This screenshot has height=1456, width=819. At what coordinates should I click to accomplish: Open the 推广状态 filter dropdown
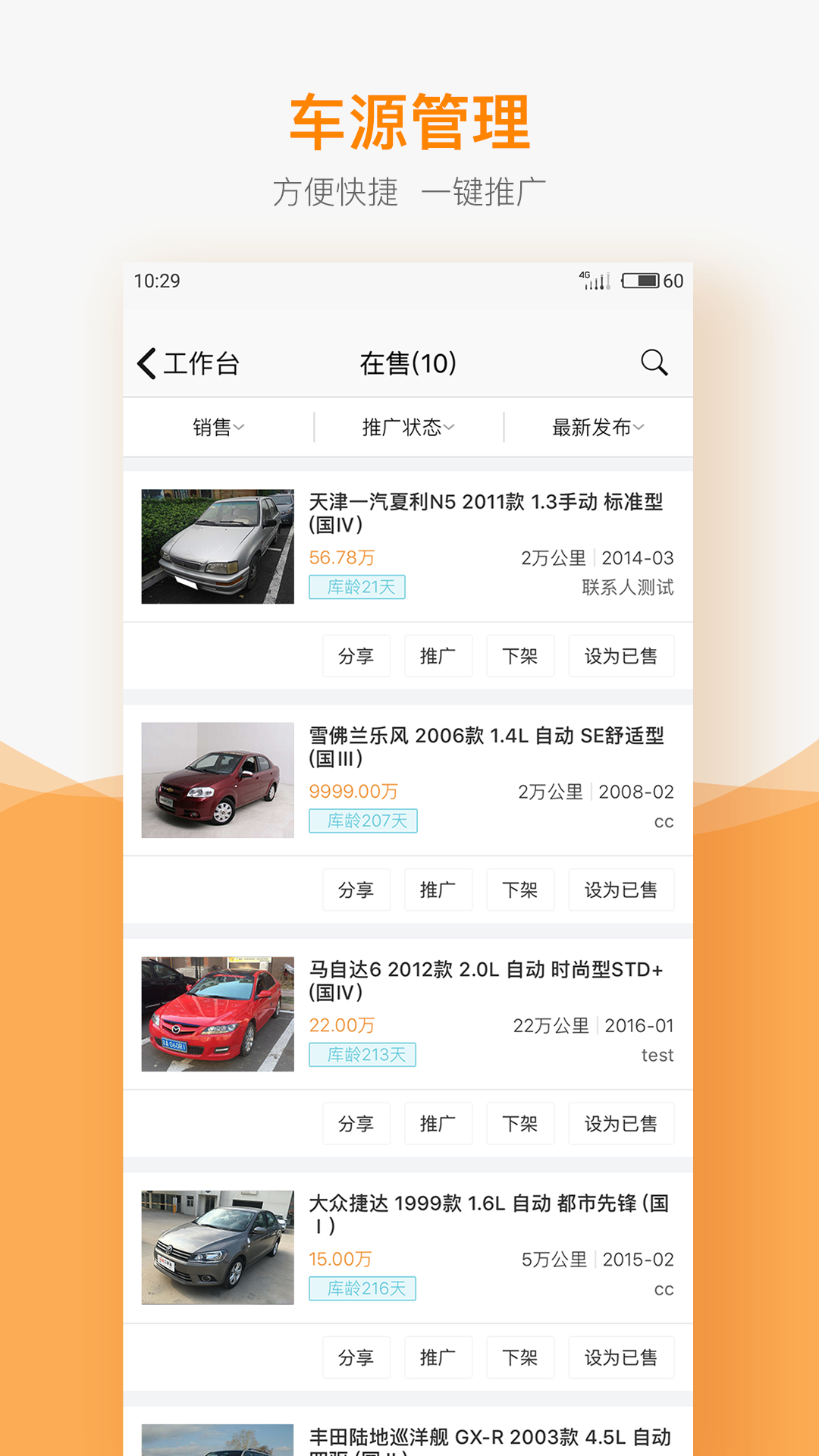tap(406, 427)
